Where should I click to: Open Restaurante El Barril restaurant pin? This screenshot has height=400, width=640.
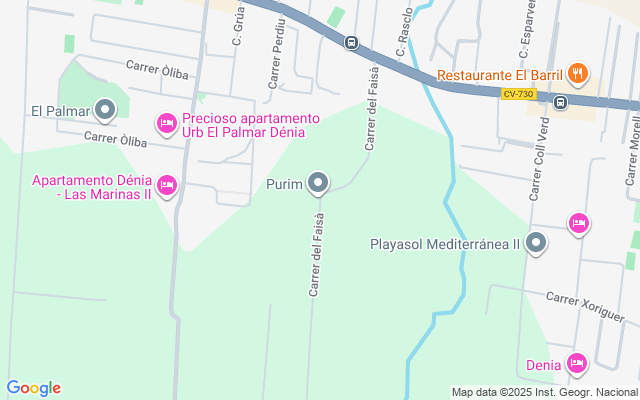coord(577,73)
